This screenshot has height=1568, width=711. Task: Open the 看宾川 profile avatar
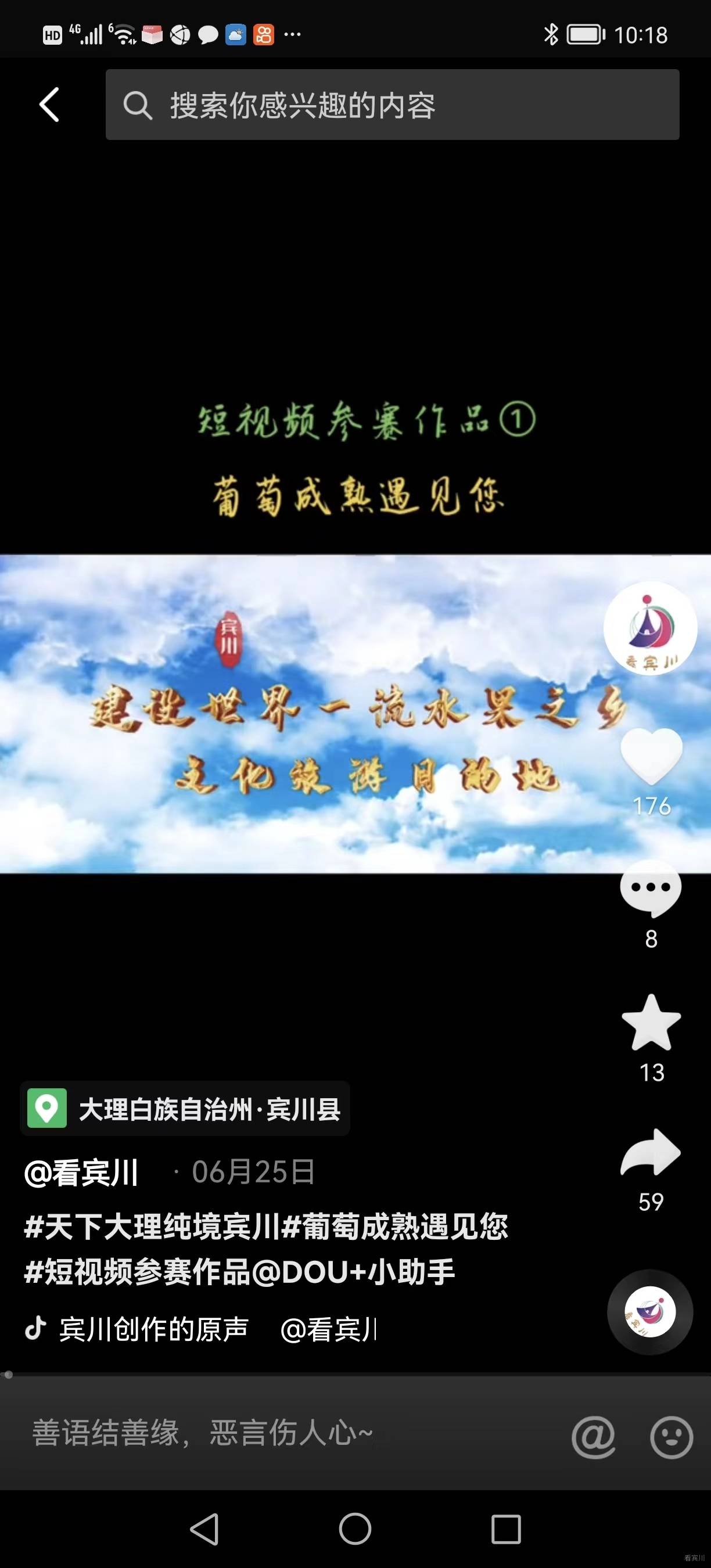(650, 628)
